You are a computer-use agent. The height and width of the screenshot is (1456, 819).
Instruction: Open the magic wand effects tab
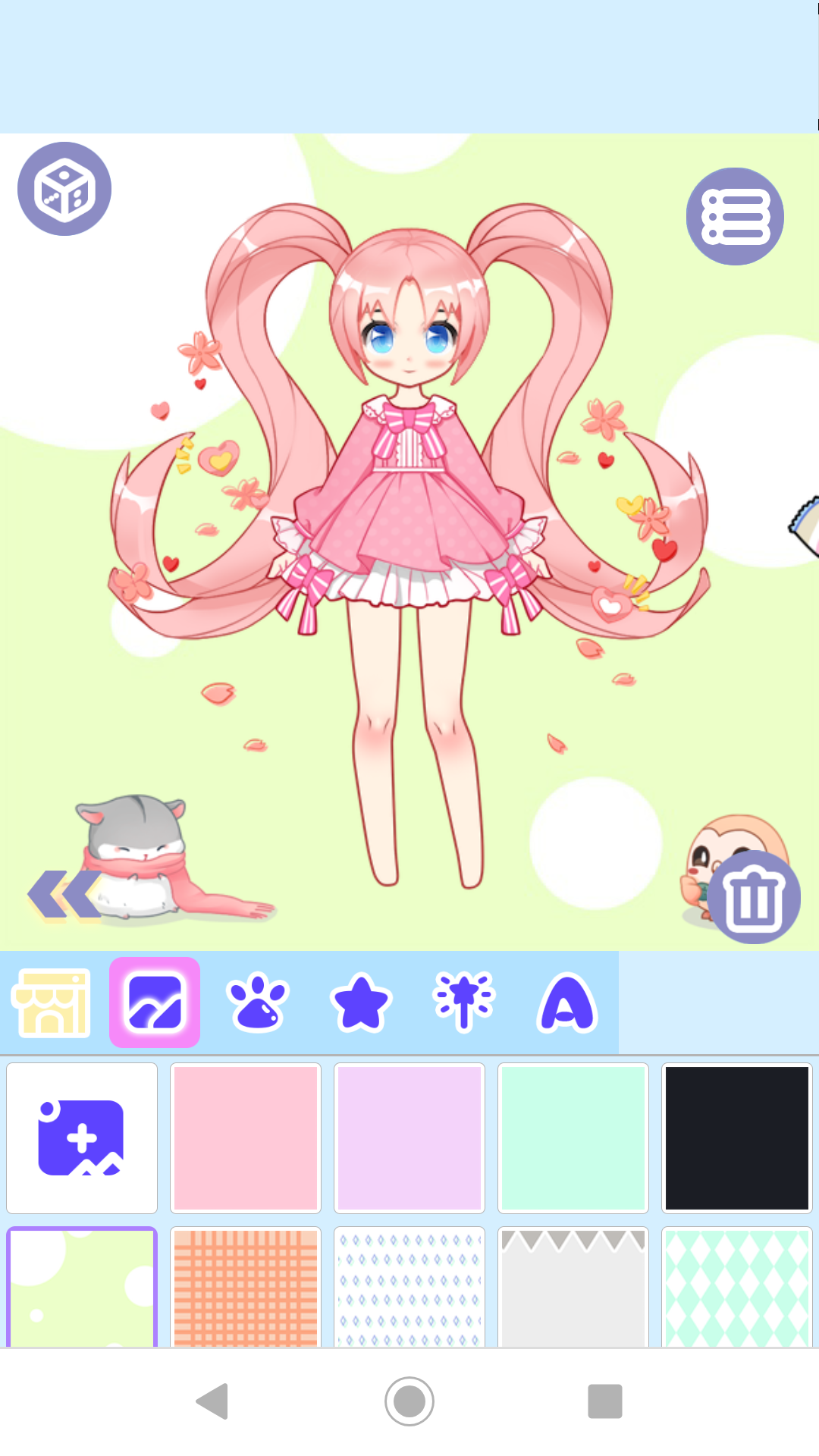(464, 1003)
